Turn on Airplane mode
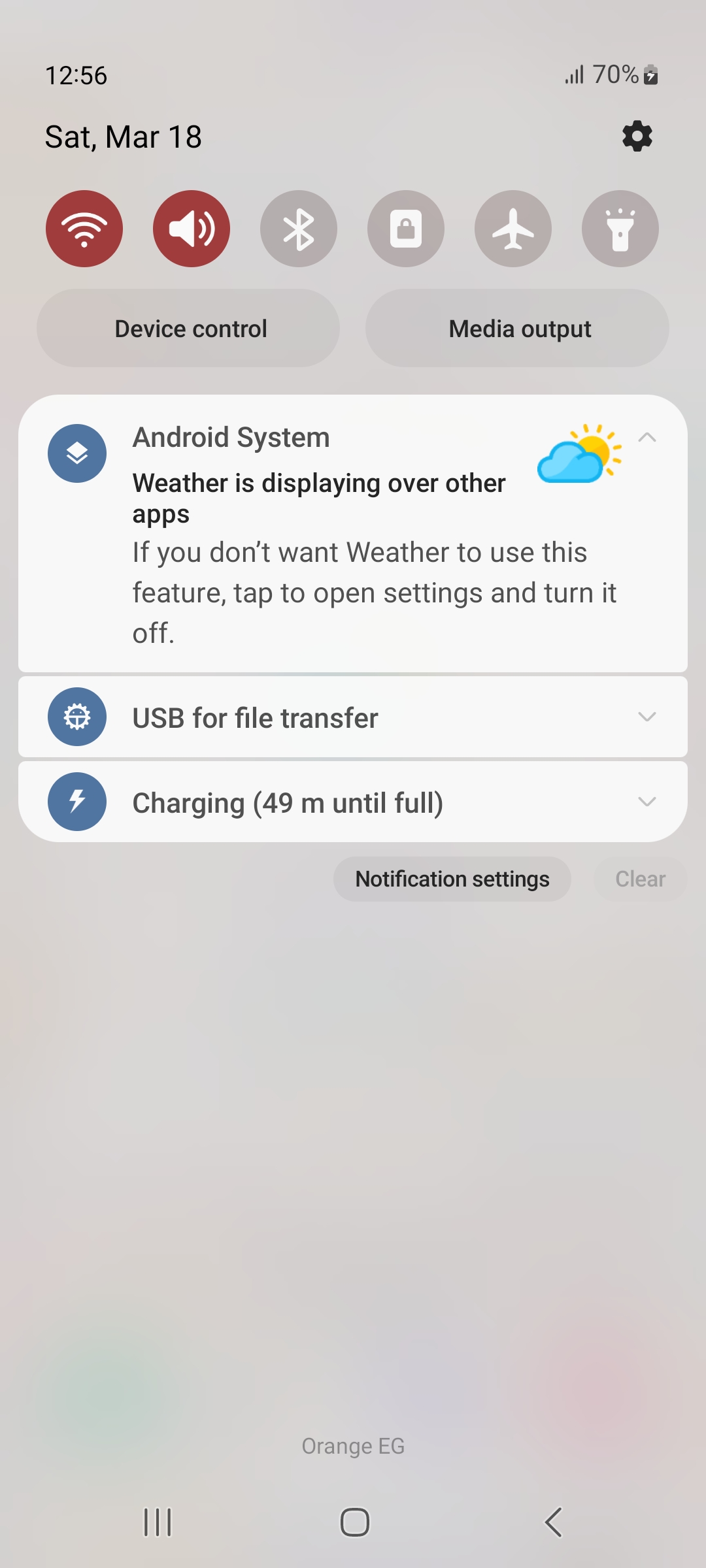 513,229
